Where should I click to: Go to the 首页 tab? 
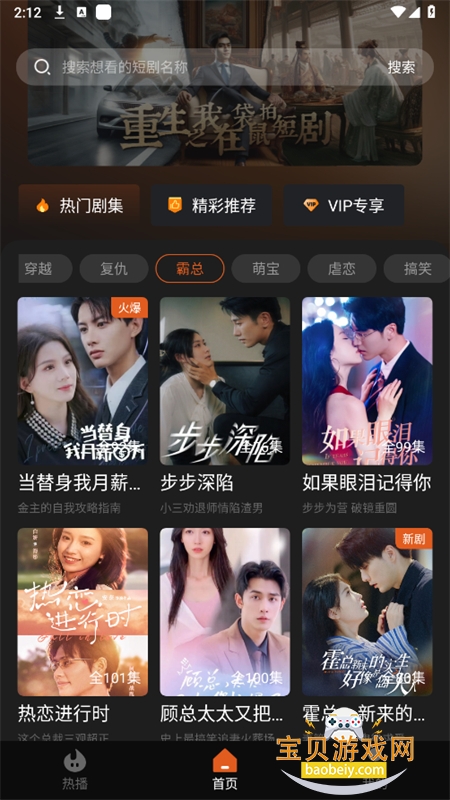225,770
